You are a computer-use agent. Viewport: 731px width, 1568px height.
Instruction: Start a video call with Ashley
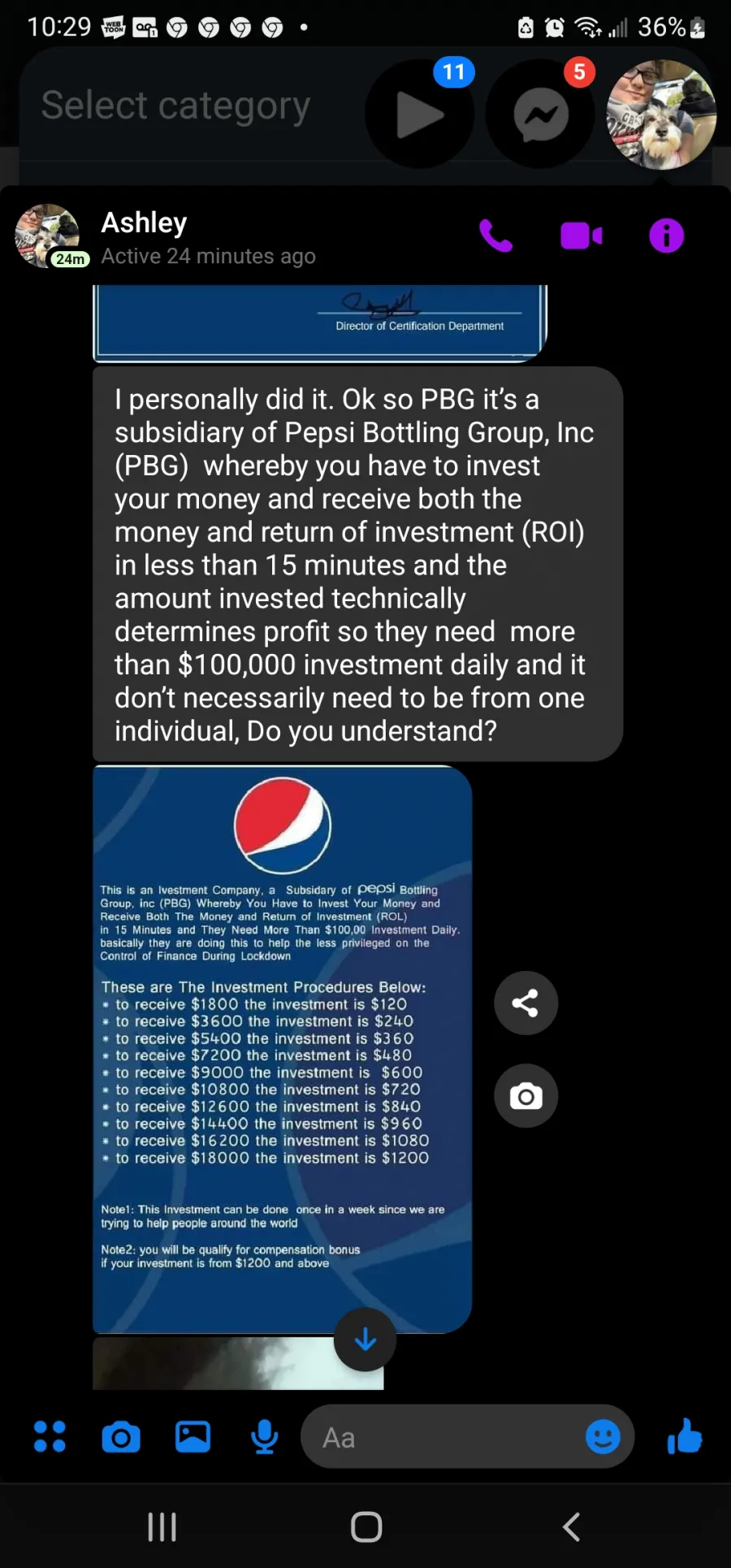(x=582, y=236)
